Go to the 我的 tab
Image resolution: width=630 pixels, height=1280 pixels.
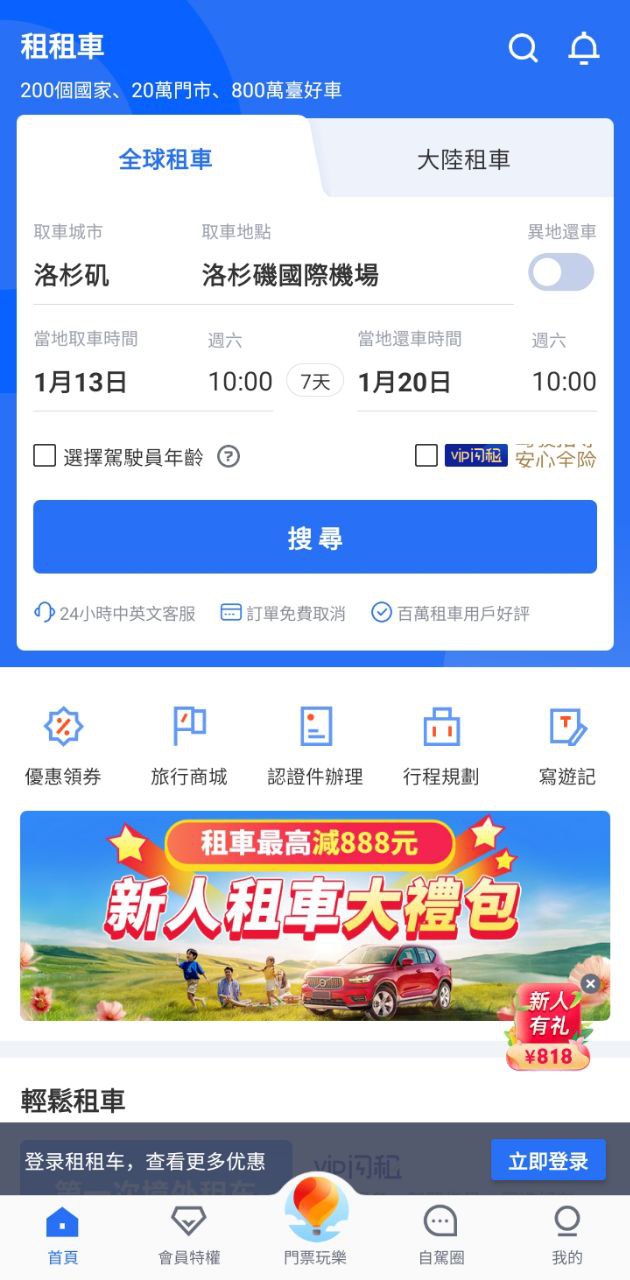[x=567, y=1235]
